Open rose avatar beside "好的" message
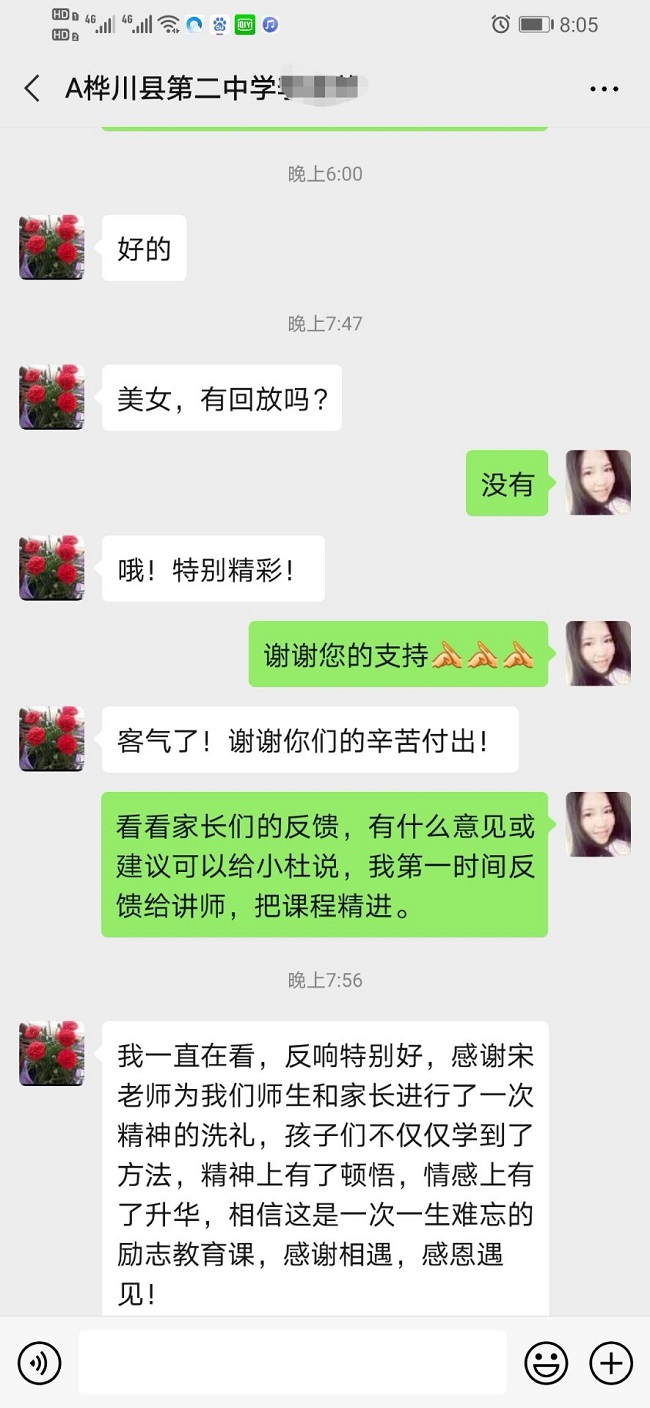650x1408 pixels. 52,247
